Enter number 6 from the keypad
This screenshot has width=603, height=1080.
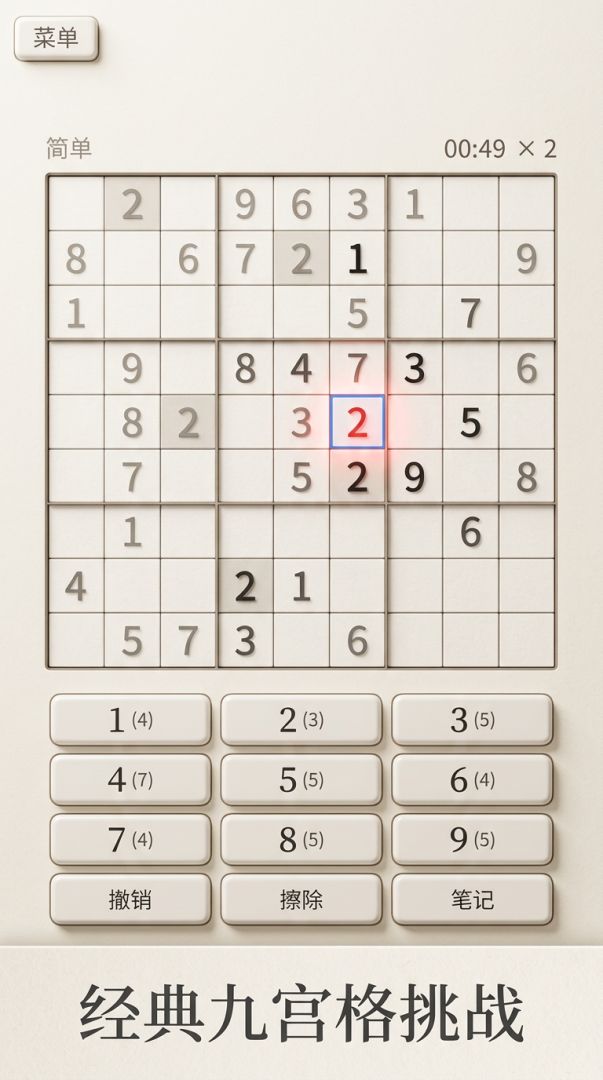(472, 780)
